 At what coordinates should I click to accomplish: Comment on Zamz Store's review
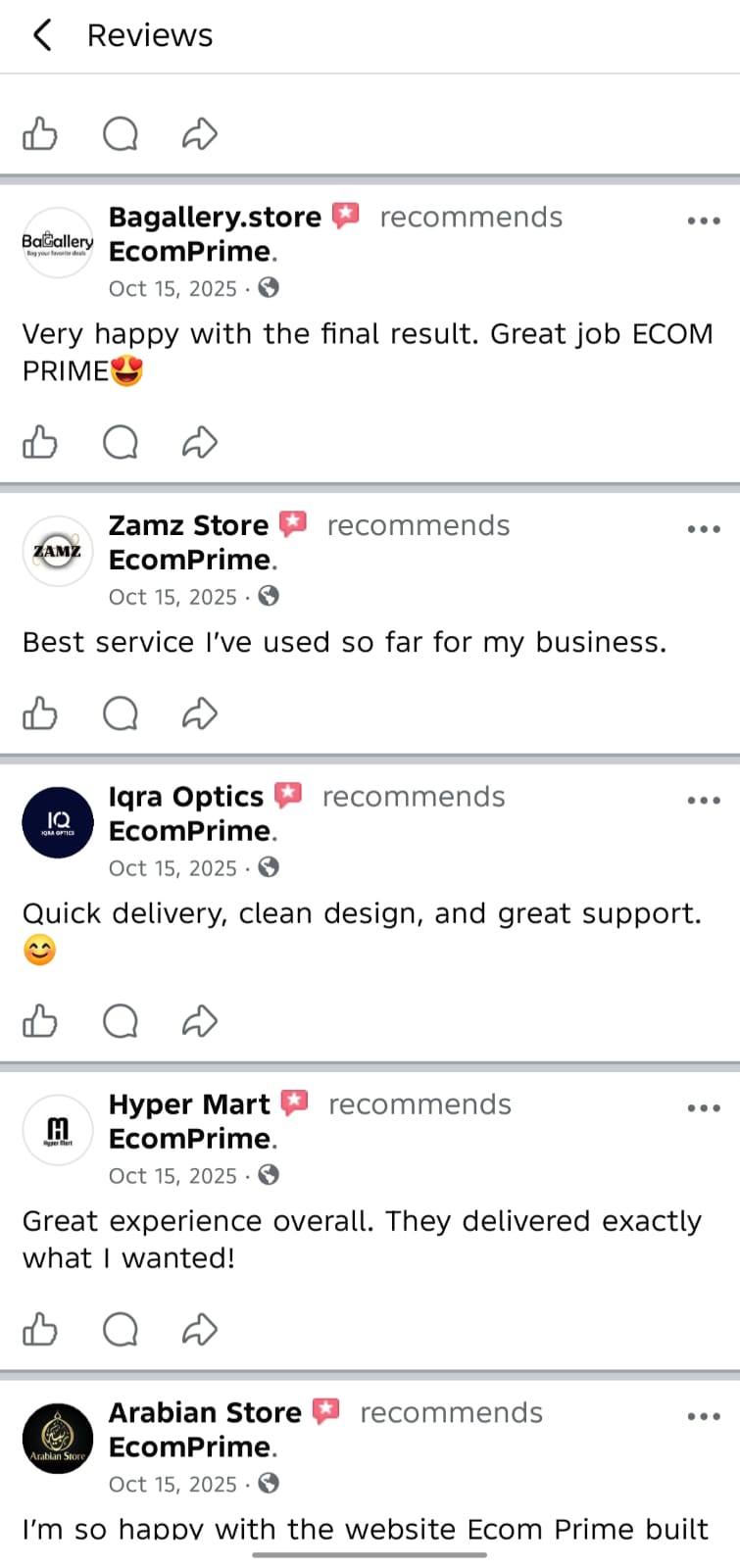[121, 714]
